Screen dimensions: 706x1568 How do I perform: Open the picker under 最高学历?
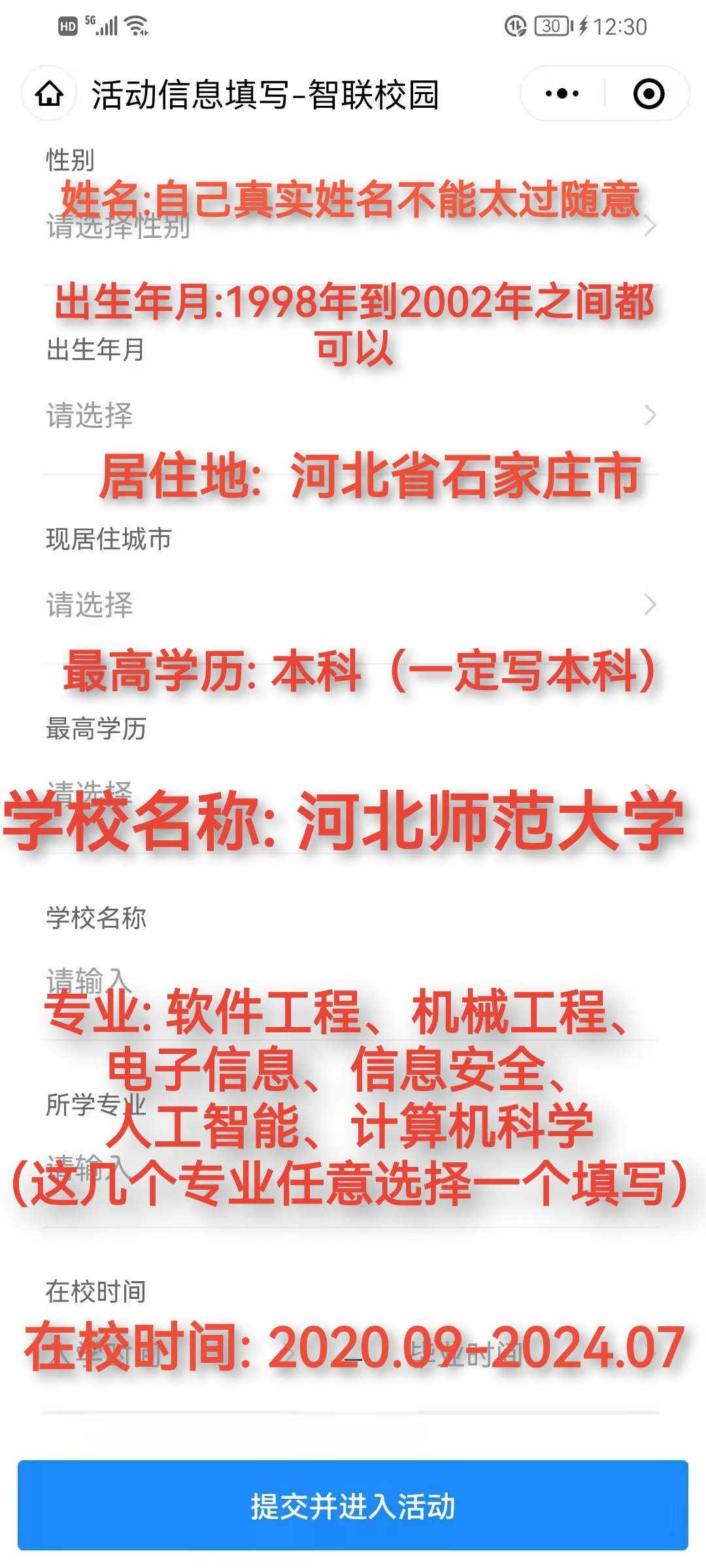pyautogui.click(x=352, y=792)
